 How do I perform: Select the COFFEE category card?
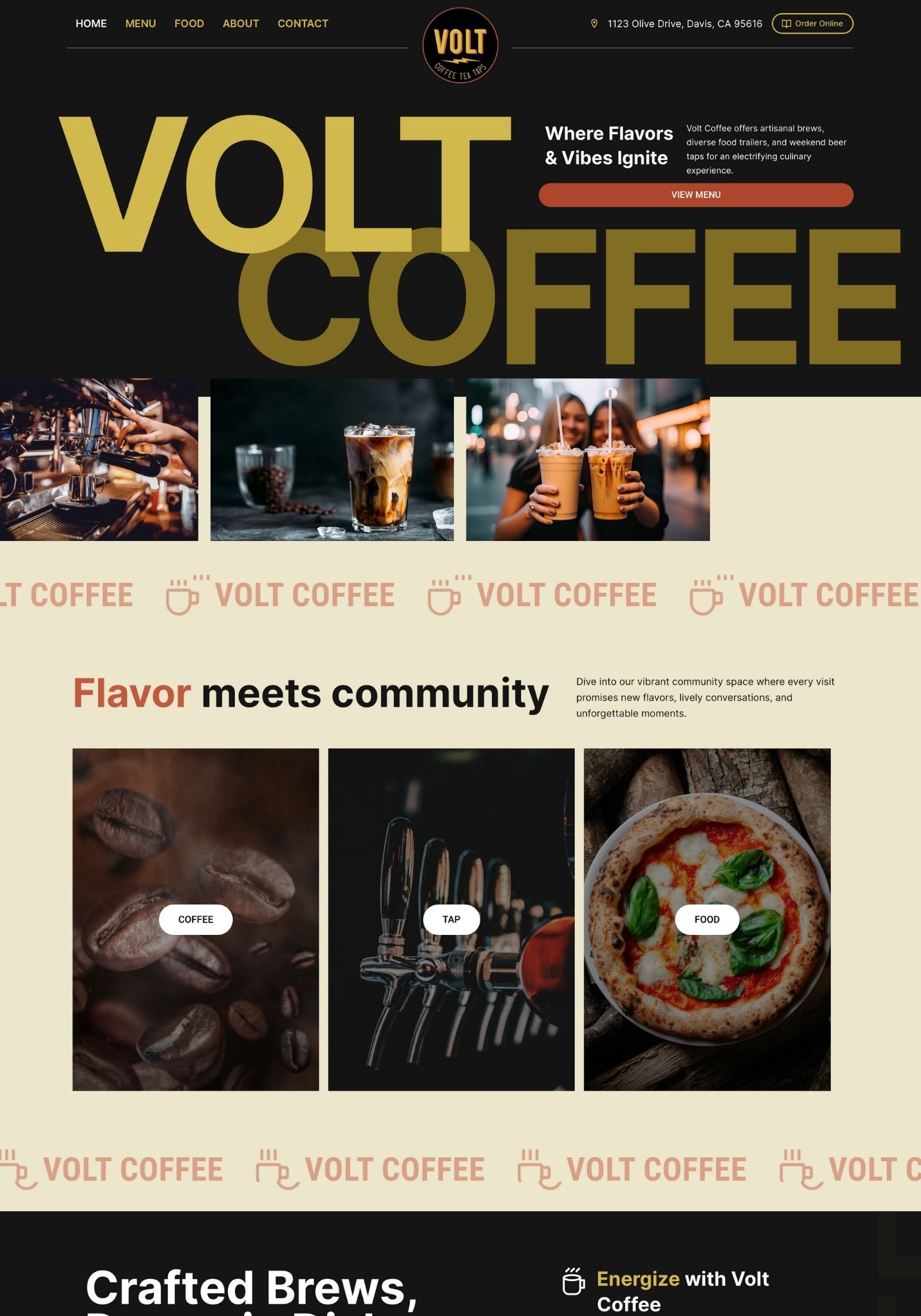pos(195,919)
